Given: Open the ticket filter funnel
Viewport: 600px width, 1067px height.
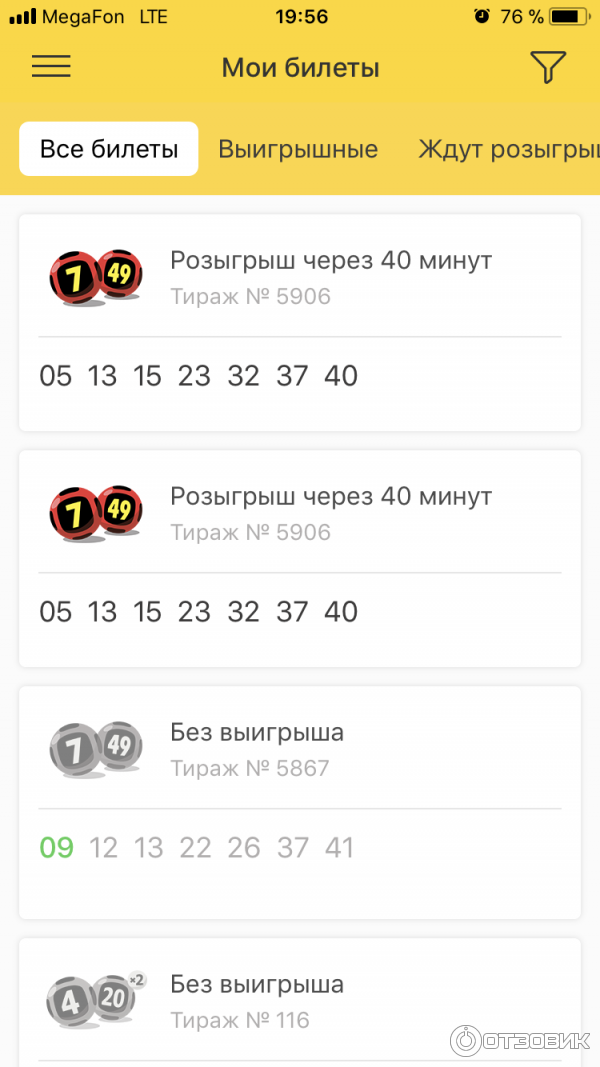Looking at the screenshot, I should pyautogui.click(x=547, y=67).
